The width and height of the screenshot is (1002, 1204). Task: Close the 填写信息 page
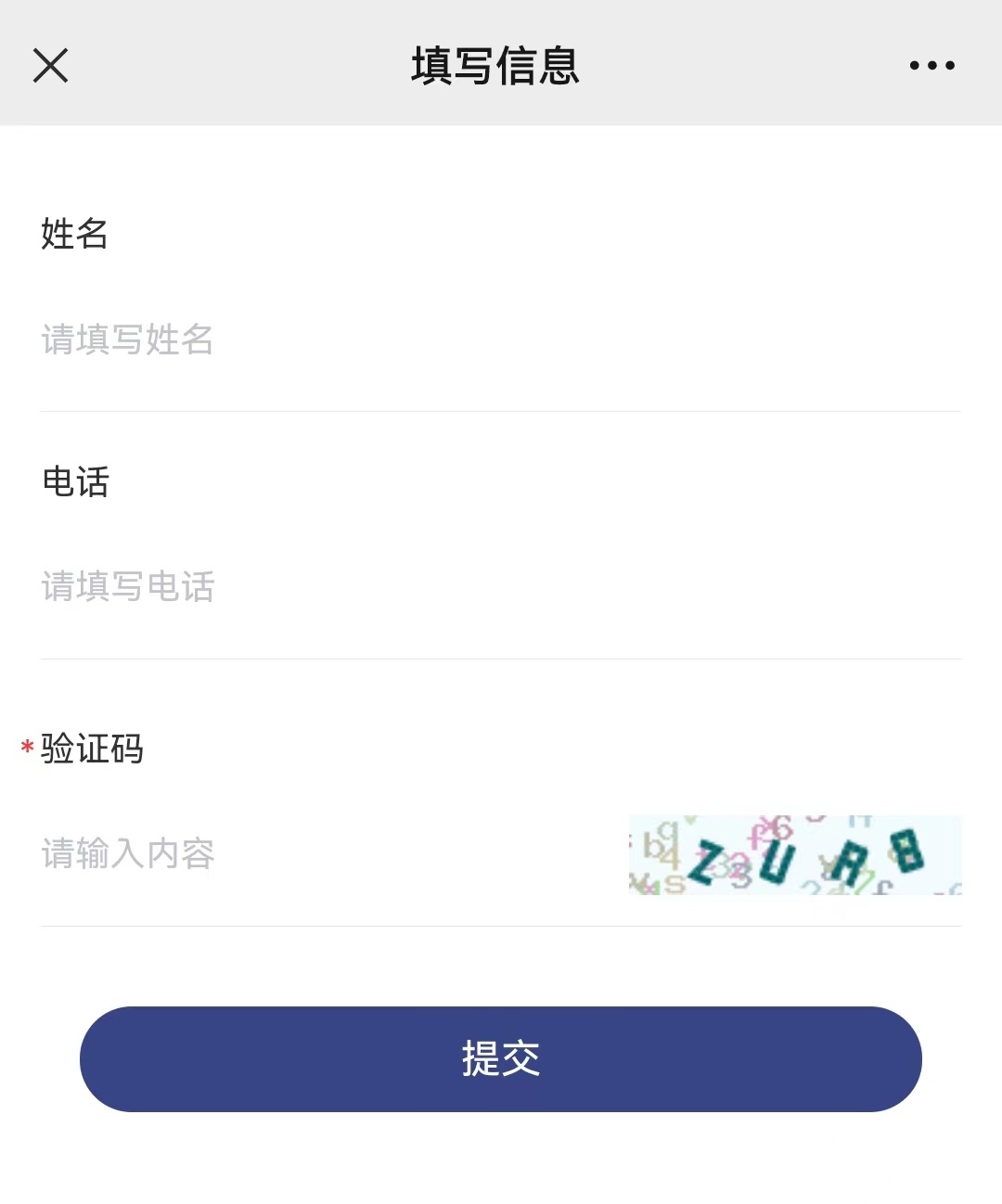[x=51, y=66]
